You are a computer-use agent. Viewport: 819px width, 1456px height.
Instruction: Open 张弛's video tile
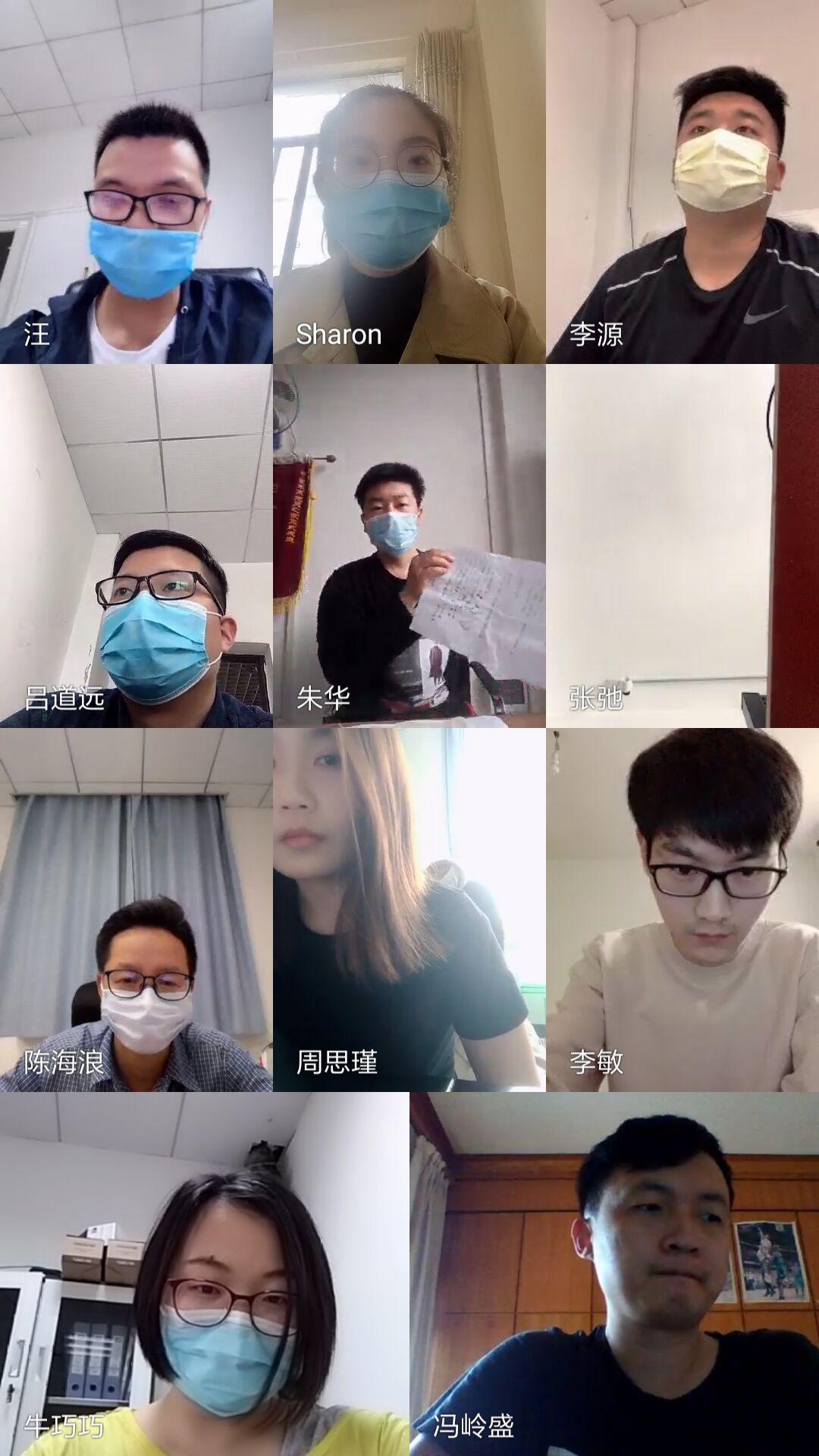(682, 546)
